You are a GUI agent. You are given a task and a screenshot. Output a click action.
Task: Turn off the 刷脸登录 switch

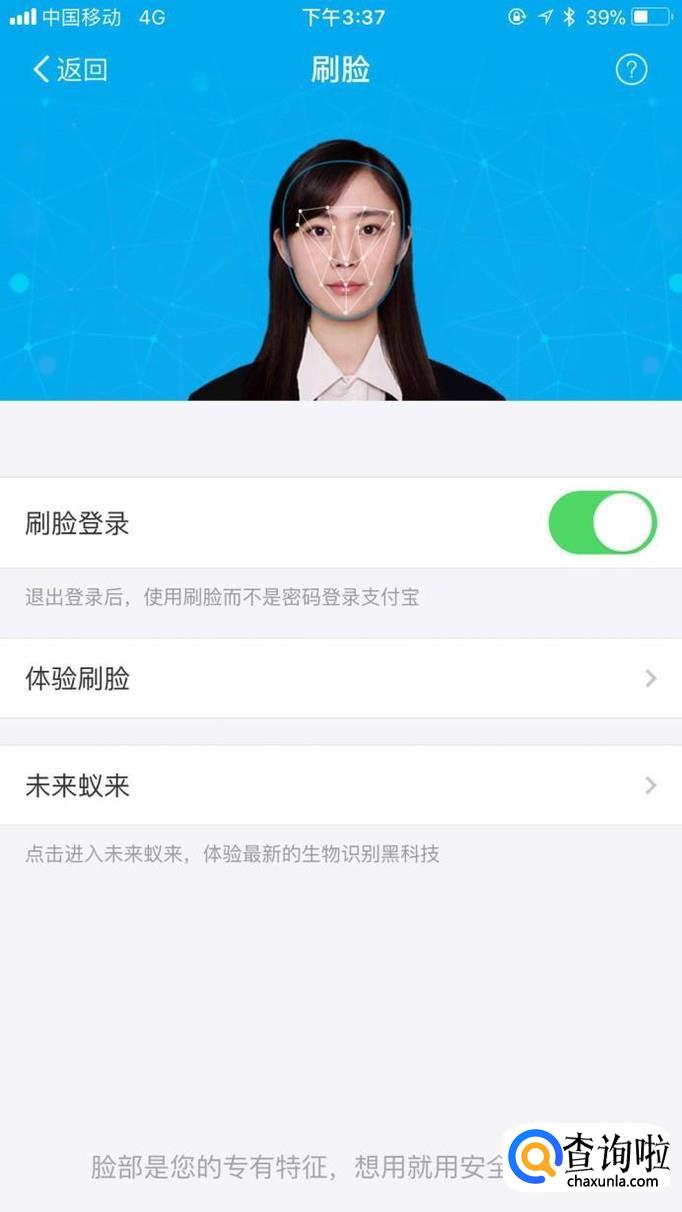602,522
